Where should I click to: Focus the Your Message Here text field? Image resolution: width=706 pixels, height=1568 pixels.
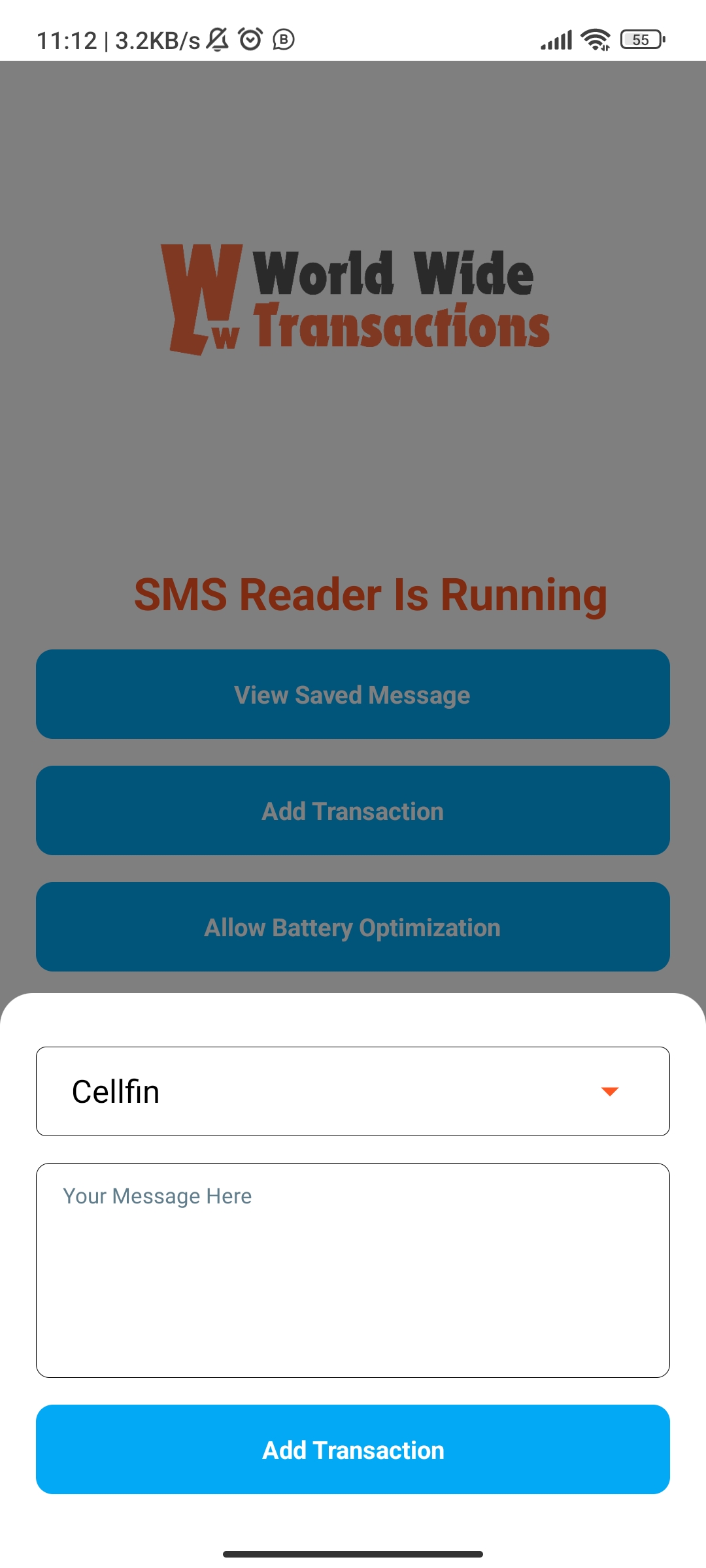coord(353,1270)
